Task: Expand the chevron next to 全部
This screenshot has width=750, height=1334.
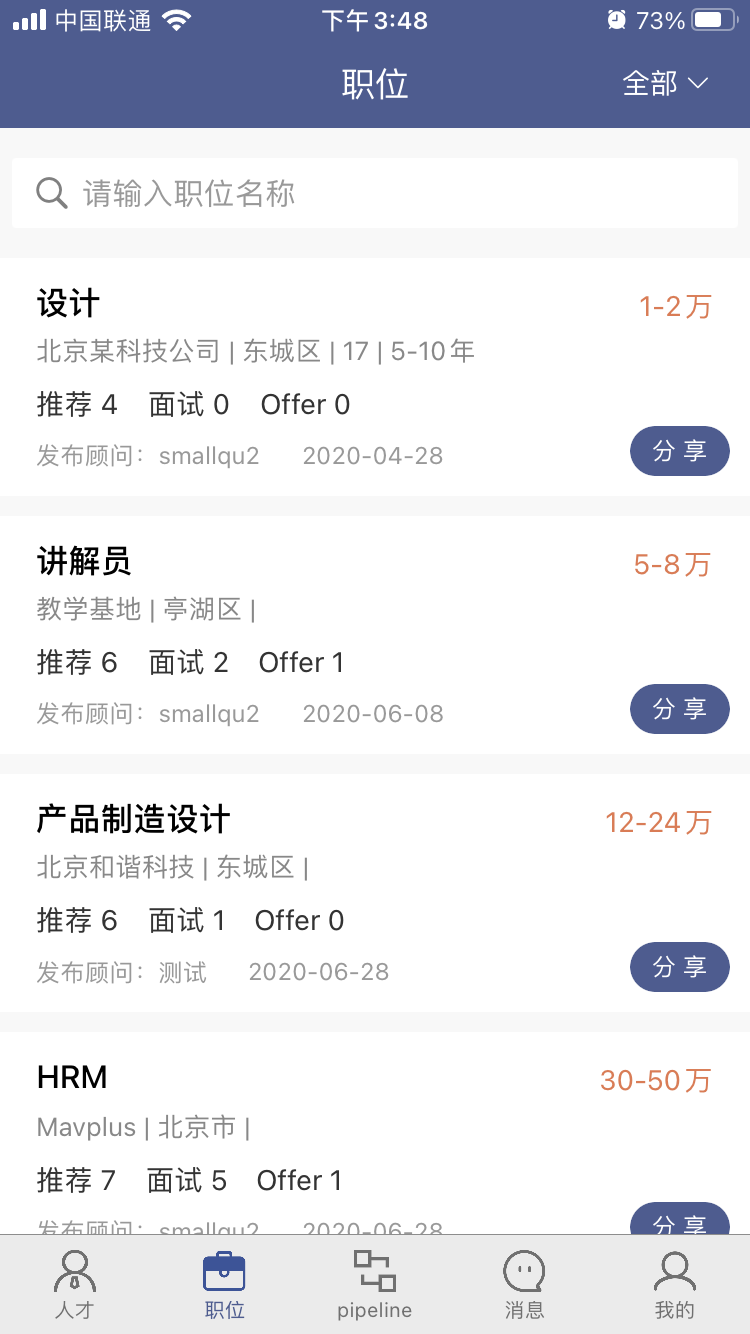Action: 700,85
